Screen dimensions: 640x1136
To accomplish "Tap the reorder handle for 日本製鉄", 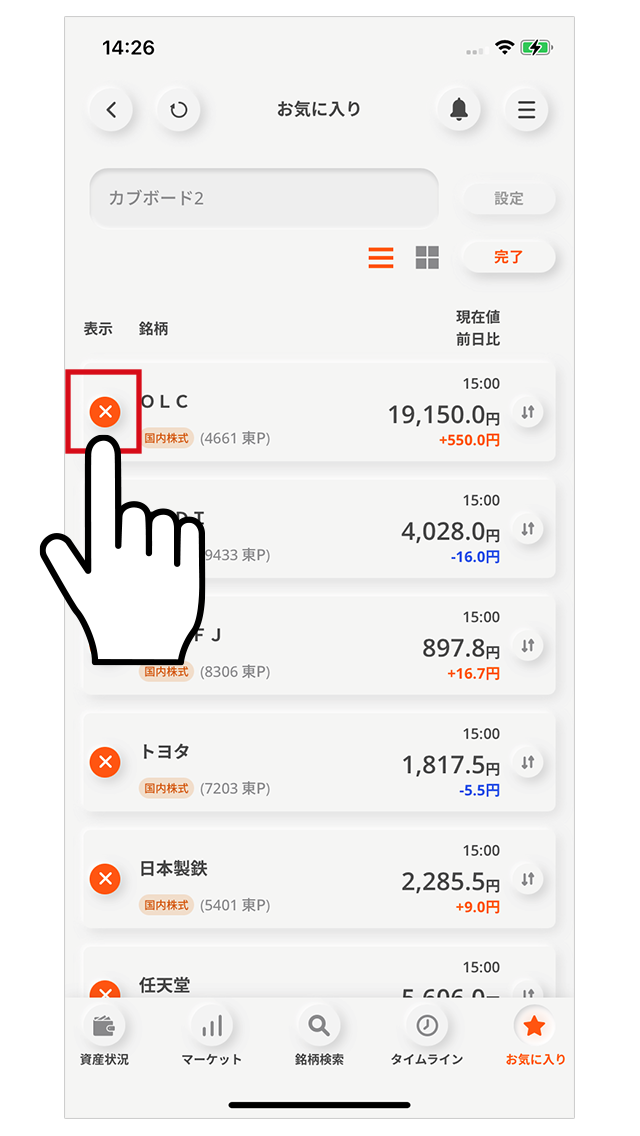I will 528,879.
